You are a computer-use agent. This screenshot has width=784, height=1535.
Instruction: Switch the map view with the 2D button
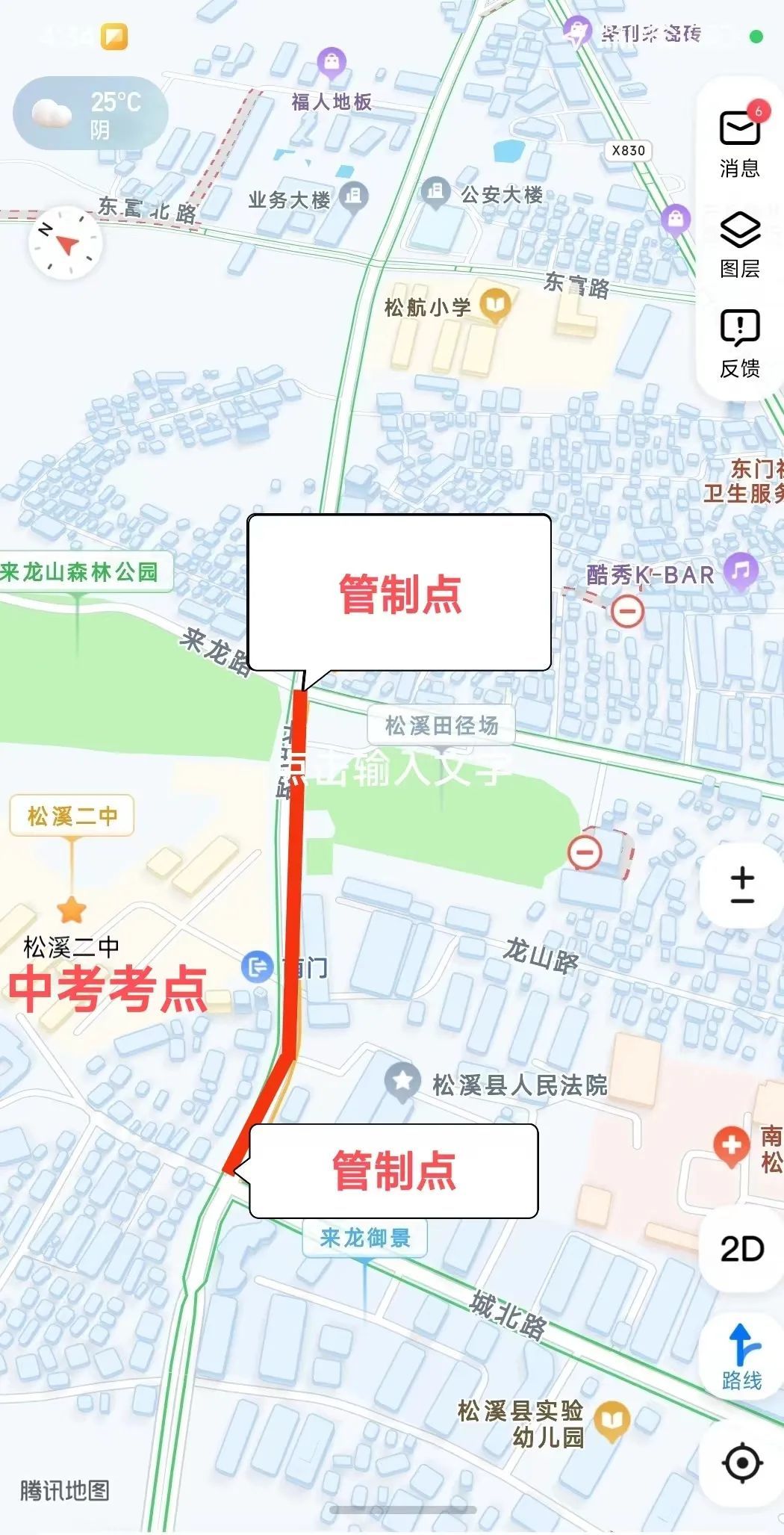742,1248
